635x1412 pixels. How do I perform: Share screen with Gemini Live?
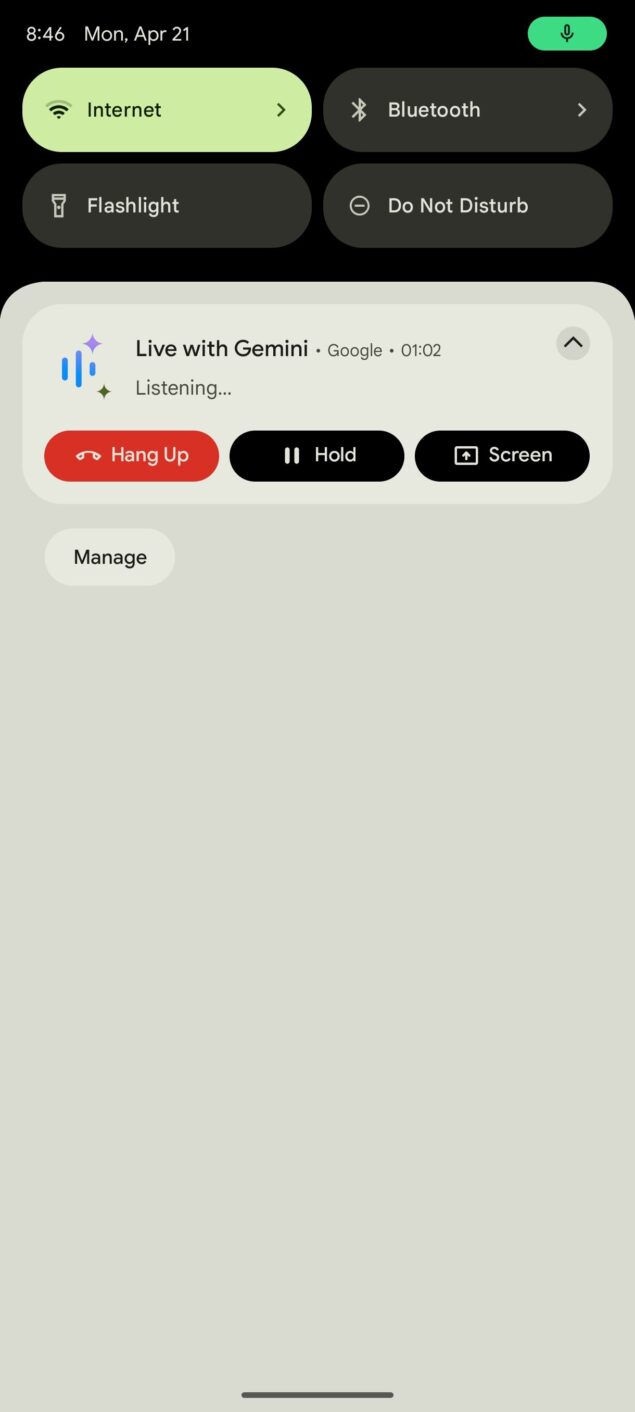(502, 456)
